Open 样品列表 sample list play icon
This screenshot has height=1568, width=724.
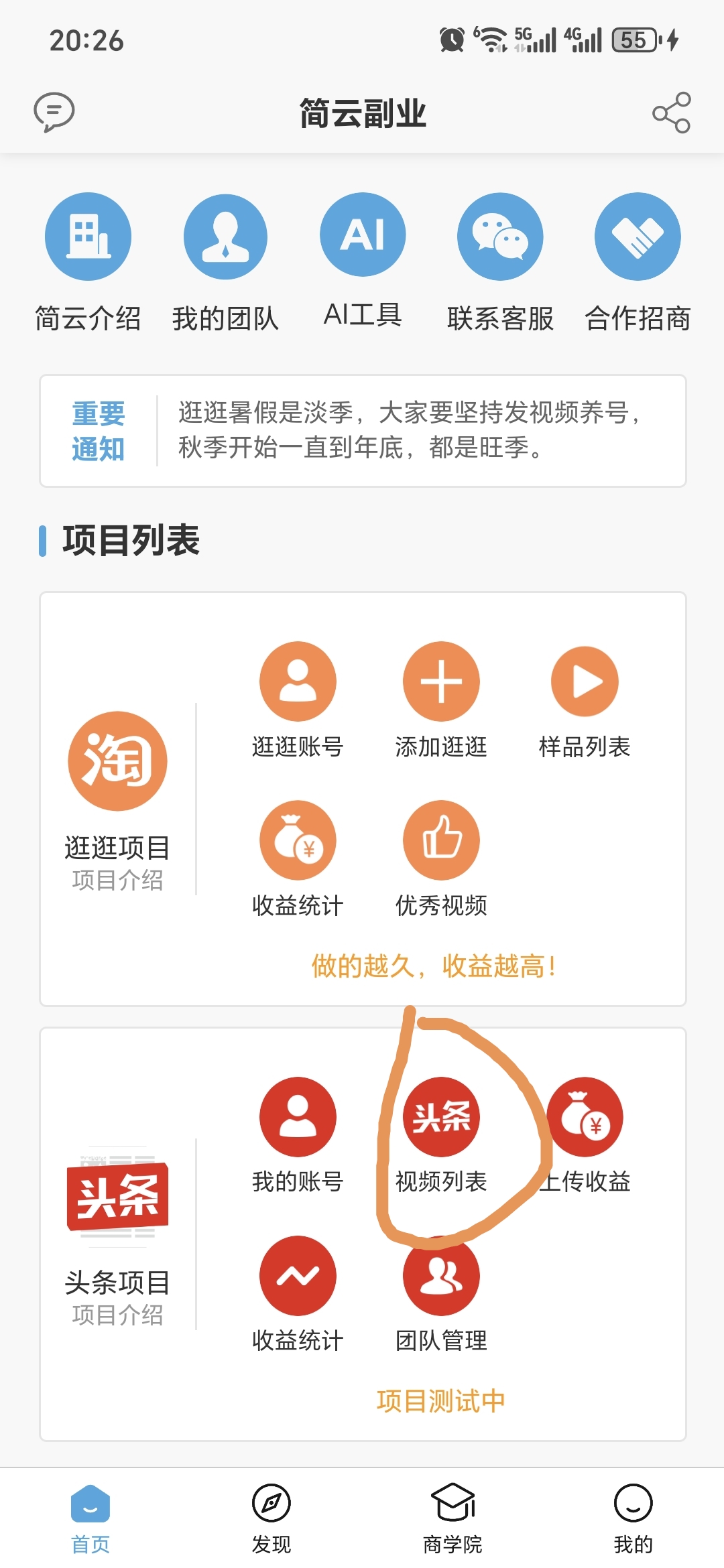[583, 681]
